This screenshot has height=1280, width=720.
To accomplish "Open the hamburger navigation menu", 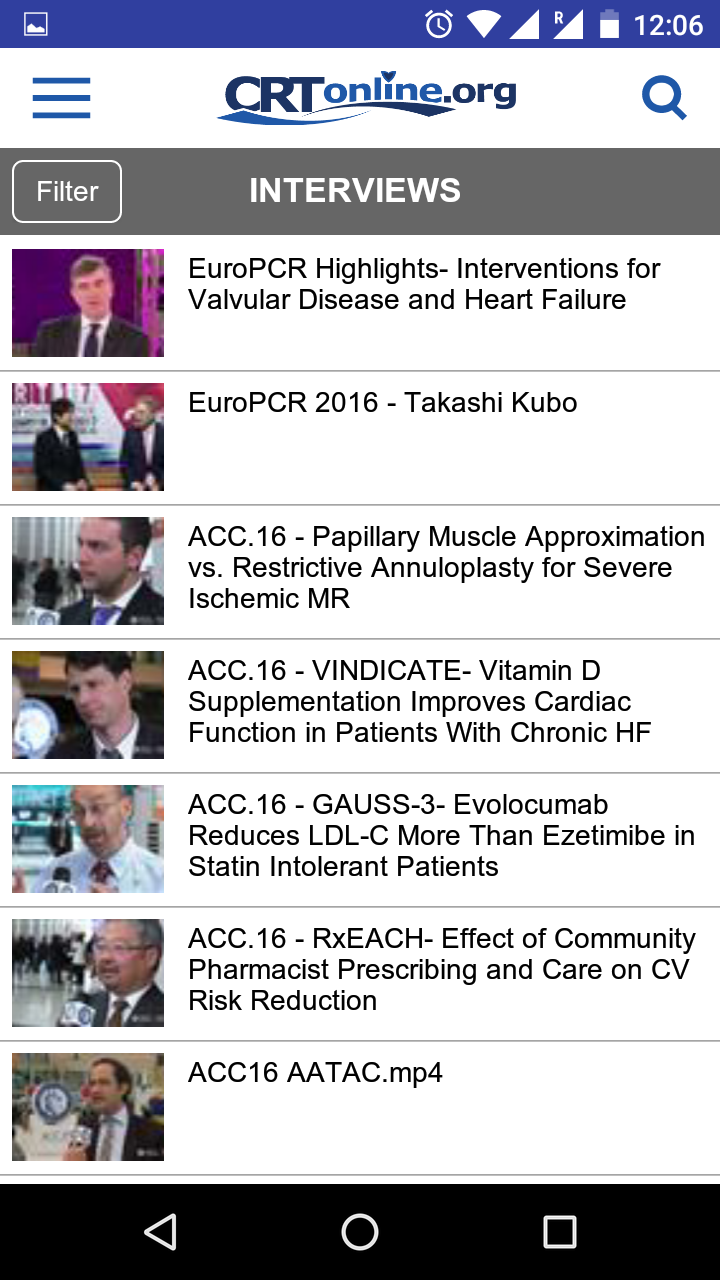I will click(x=61, y=98).
